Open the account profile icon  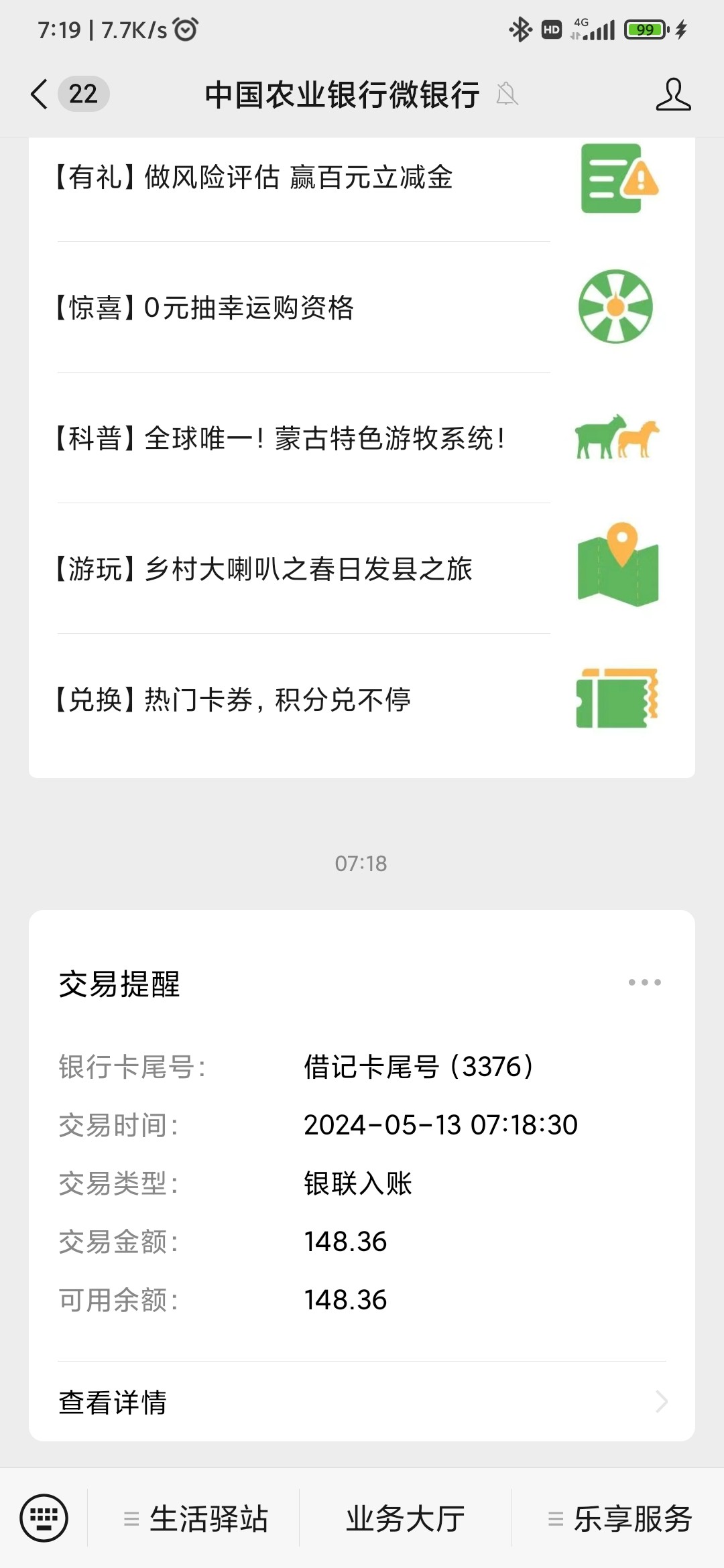pos(673,94)
